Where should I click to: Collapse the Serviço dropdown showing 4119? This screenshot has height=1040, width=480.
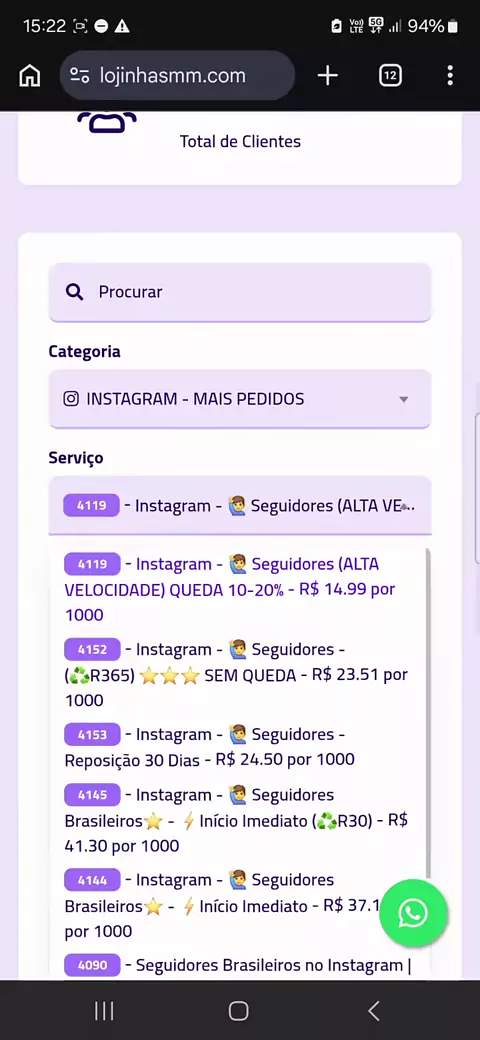pos(240,505)
